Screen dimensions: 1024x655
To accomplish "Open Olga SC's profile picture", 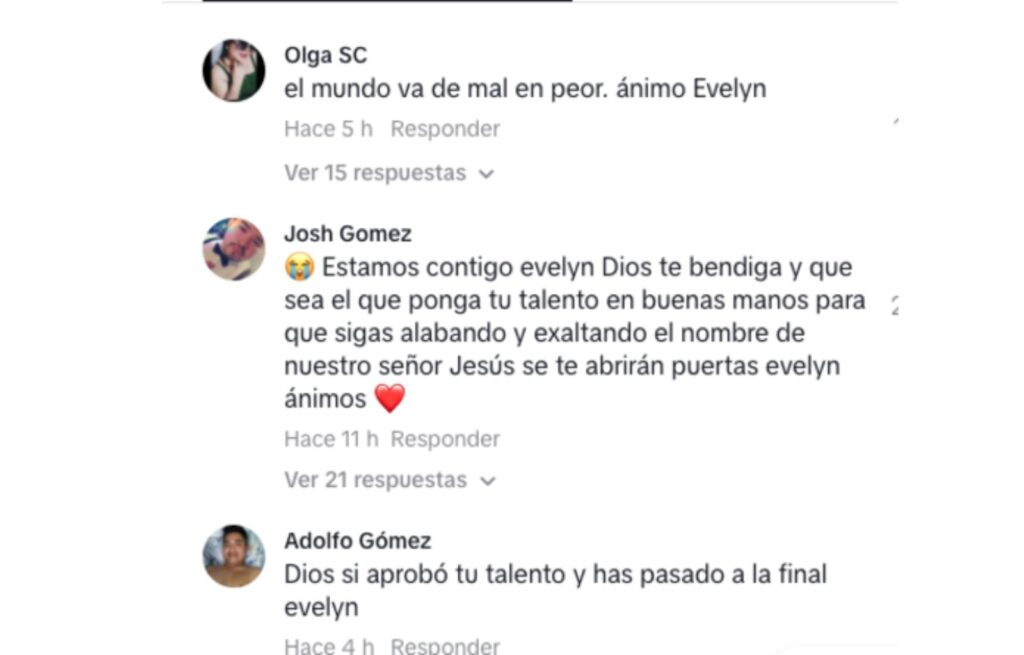I will 234,70.
